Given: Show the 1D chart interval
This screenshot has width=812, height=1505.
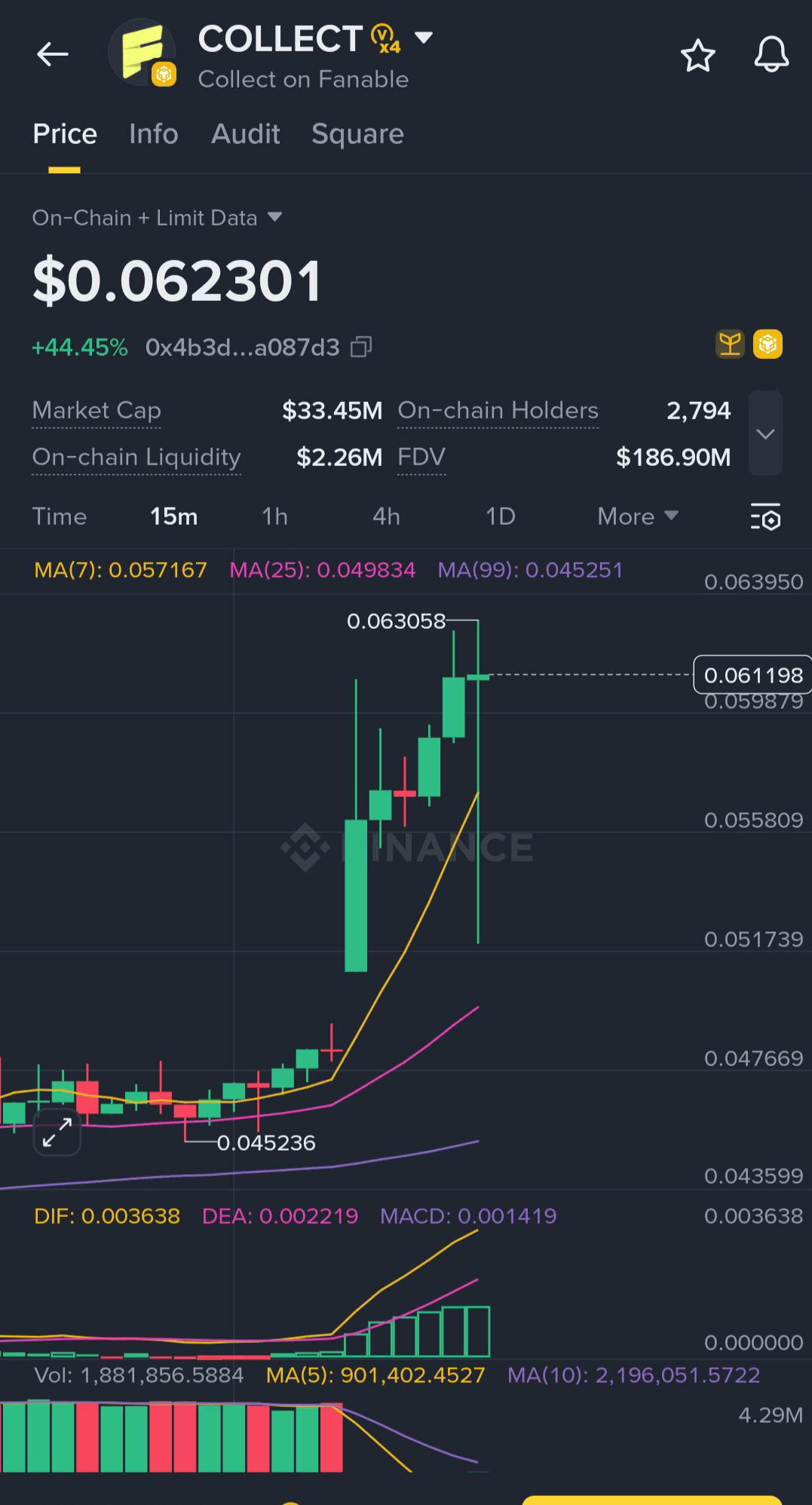Looking at the screenshot, I should tap(500, 516).
